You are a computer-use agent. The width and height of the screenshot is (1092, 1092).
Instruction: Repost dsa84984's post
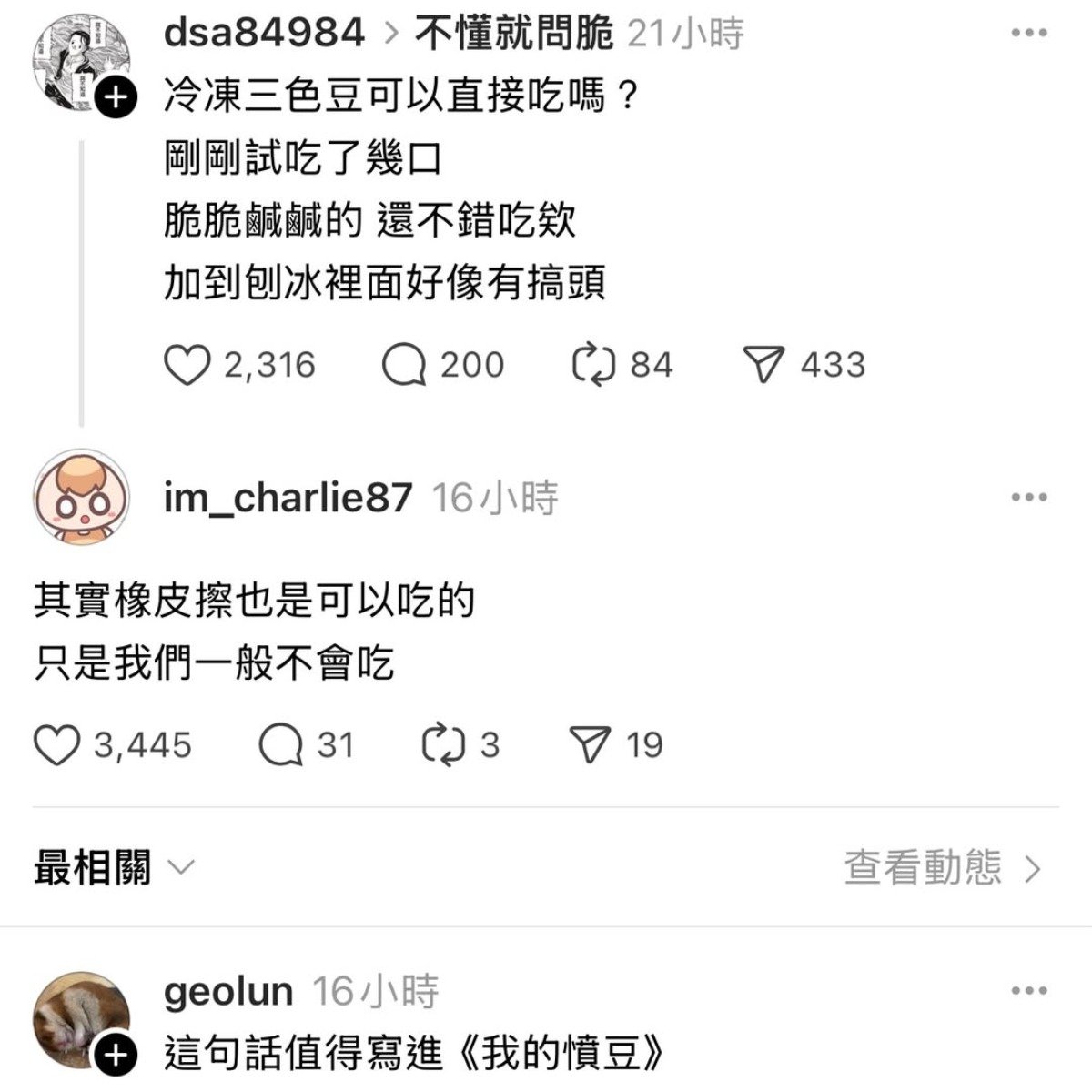pyautogui.click(x=594, y=365)
